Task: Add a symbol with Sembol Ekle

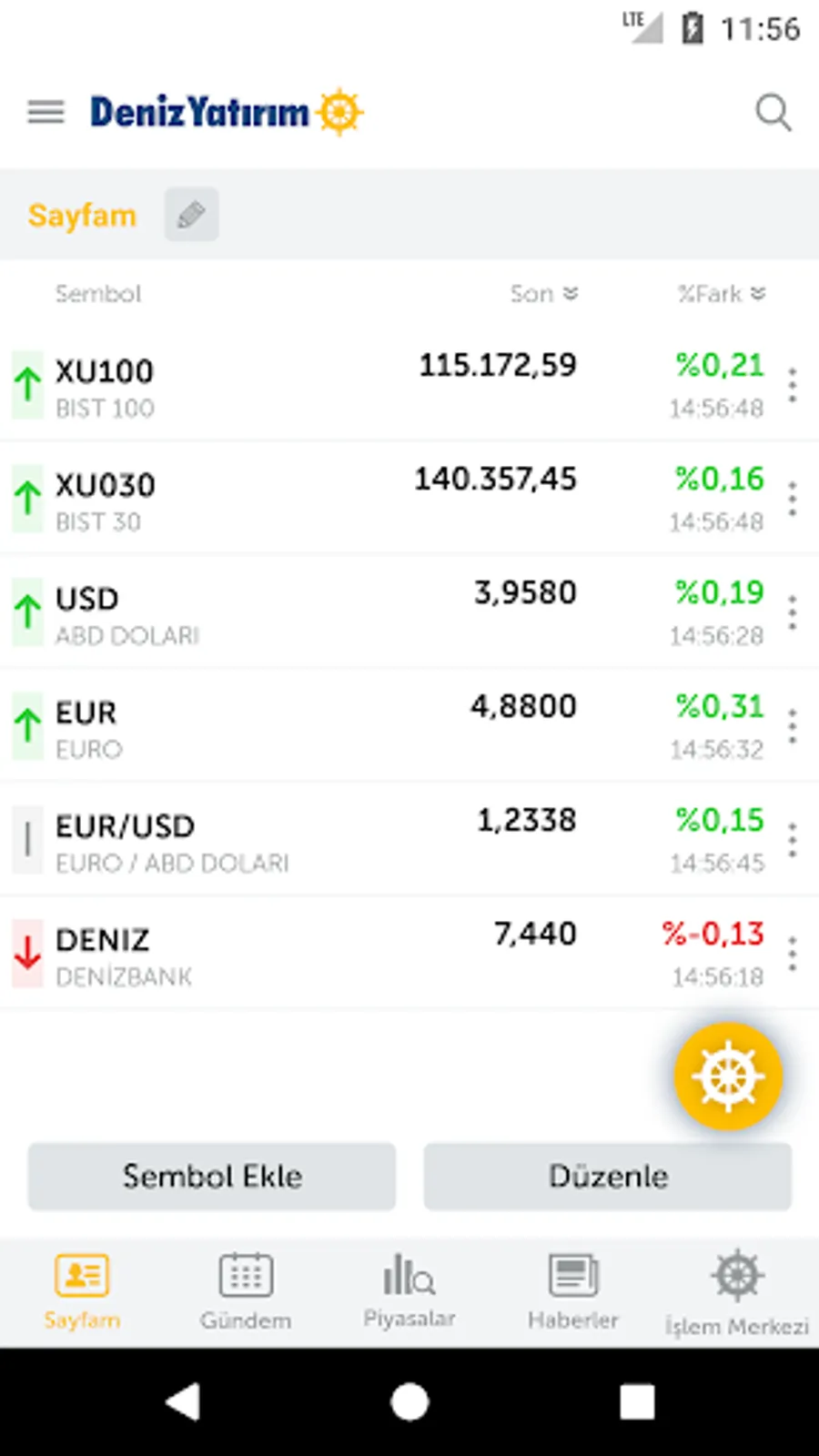Action: point(212,1177)
